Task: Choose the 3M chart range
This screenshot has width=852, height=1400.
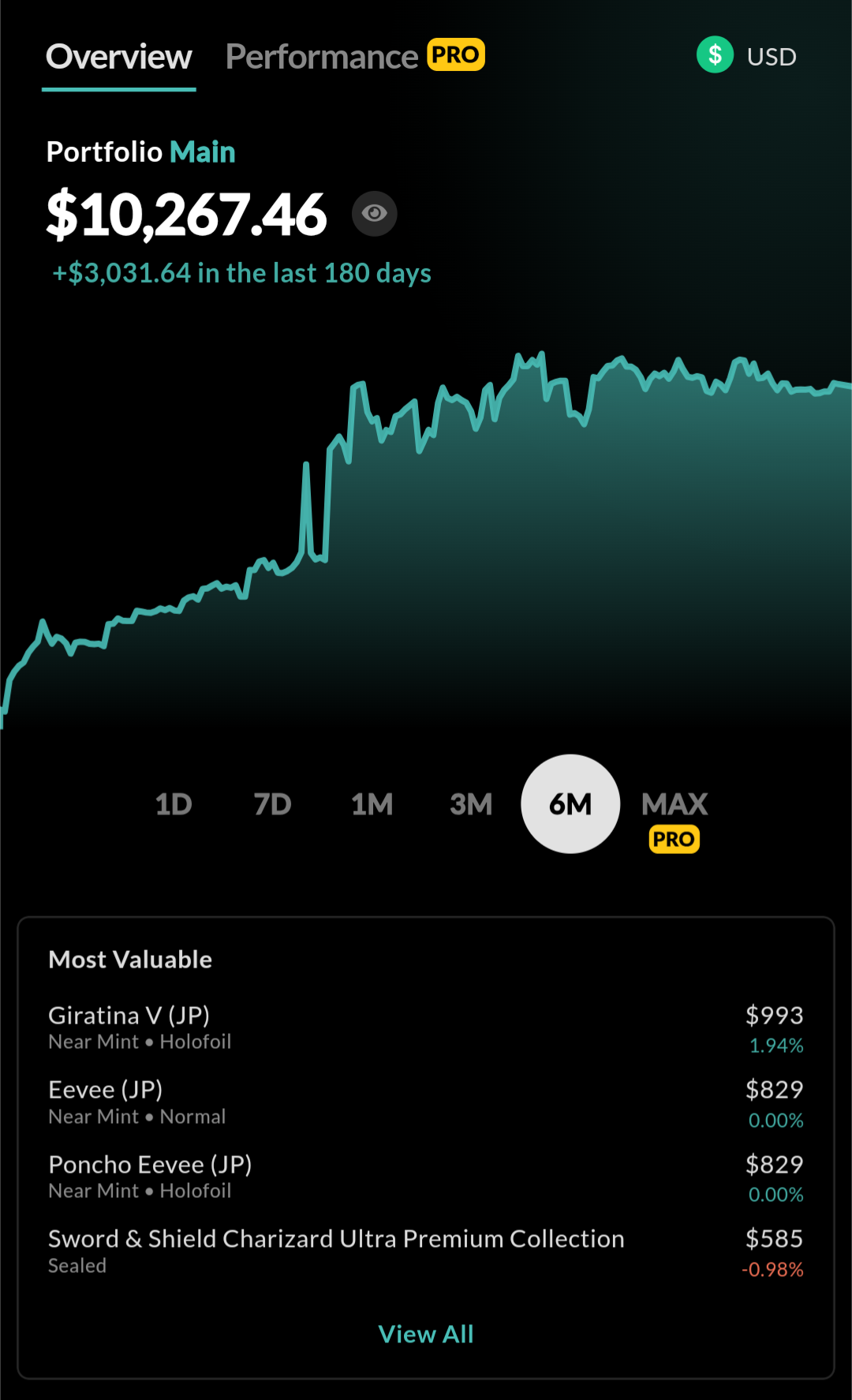Action: tap(471, 804)
